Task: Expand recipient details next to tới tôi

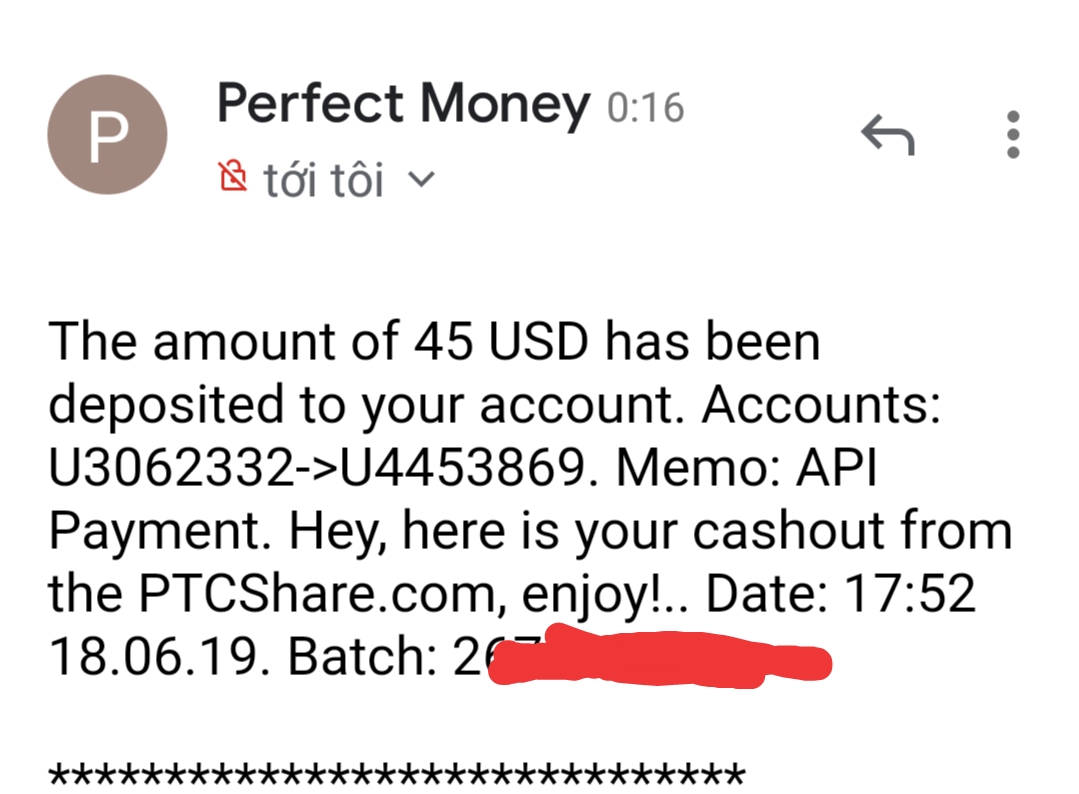Action: pyautogui.click(x=423, y=181)
